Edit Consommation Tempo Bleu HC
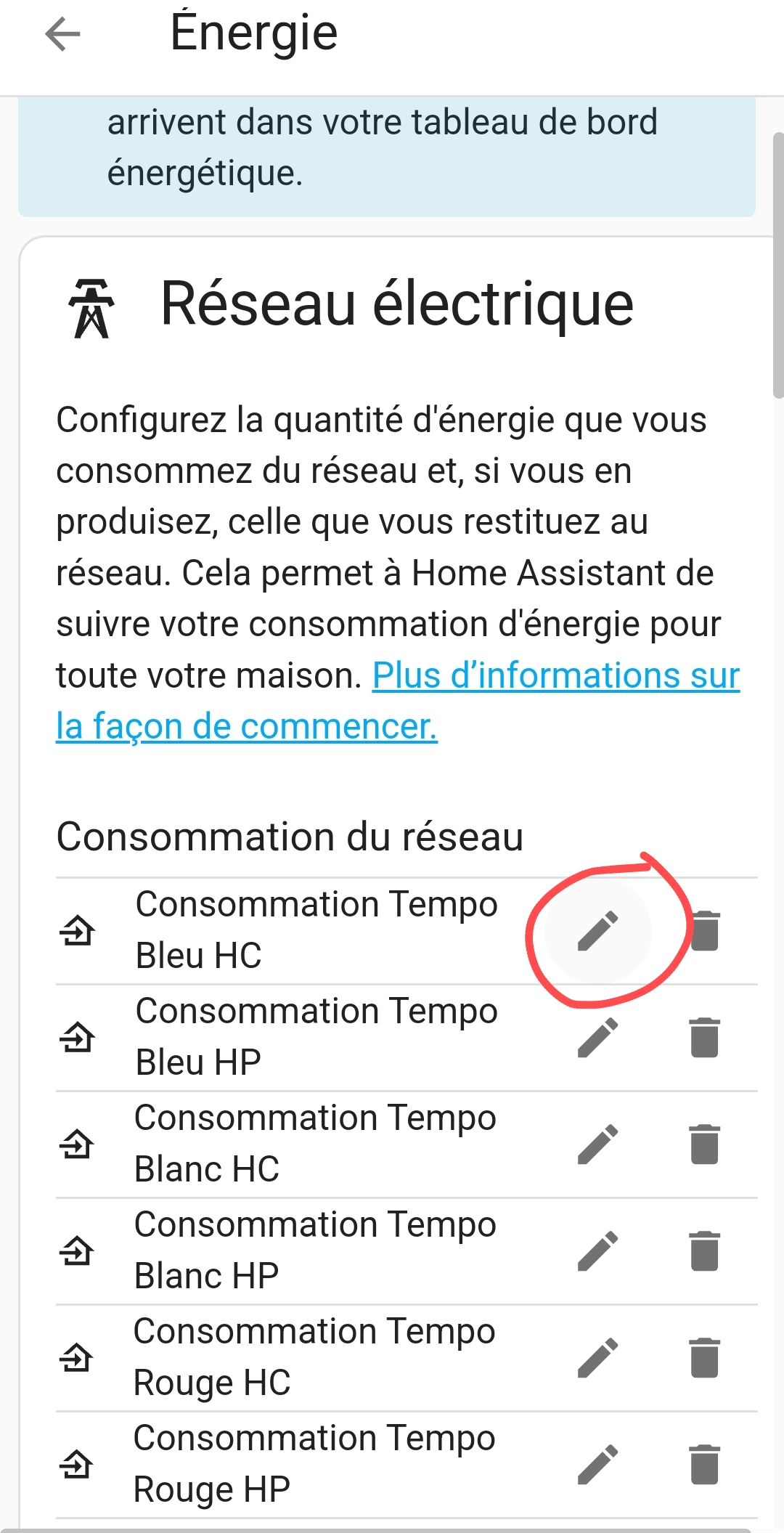This screenshot has height=1533, width=784. [598, 931]
